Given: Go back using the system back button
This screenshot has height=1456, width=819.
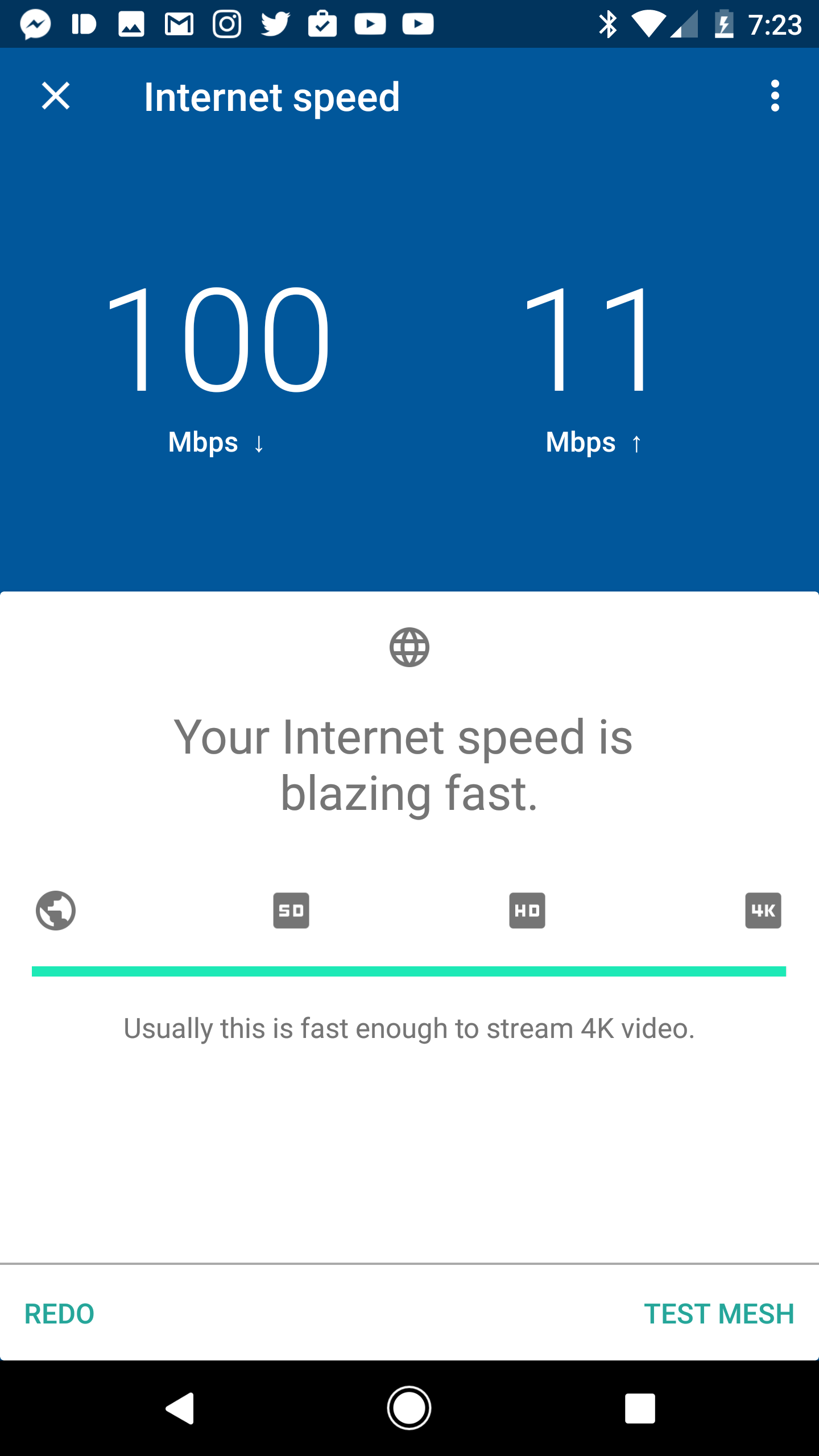Looking at the screenshot, I should click(181, 1408).
